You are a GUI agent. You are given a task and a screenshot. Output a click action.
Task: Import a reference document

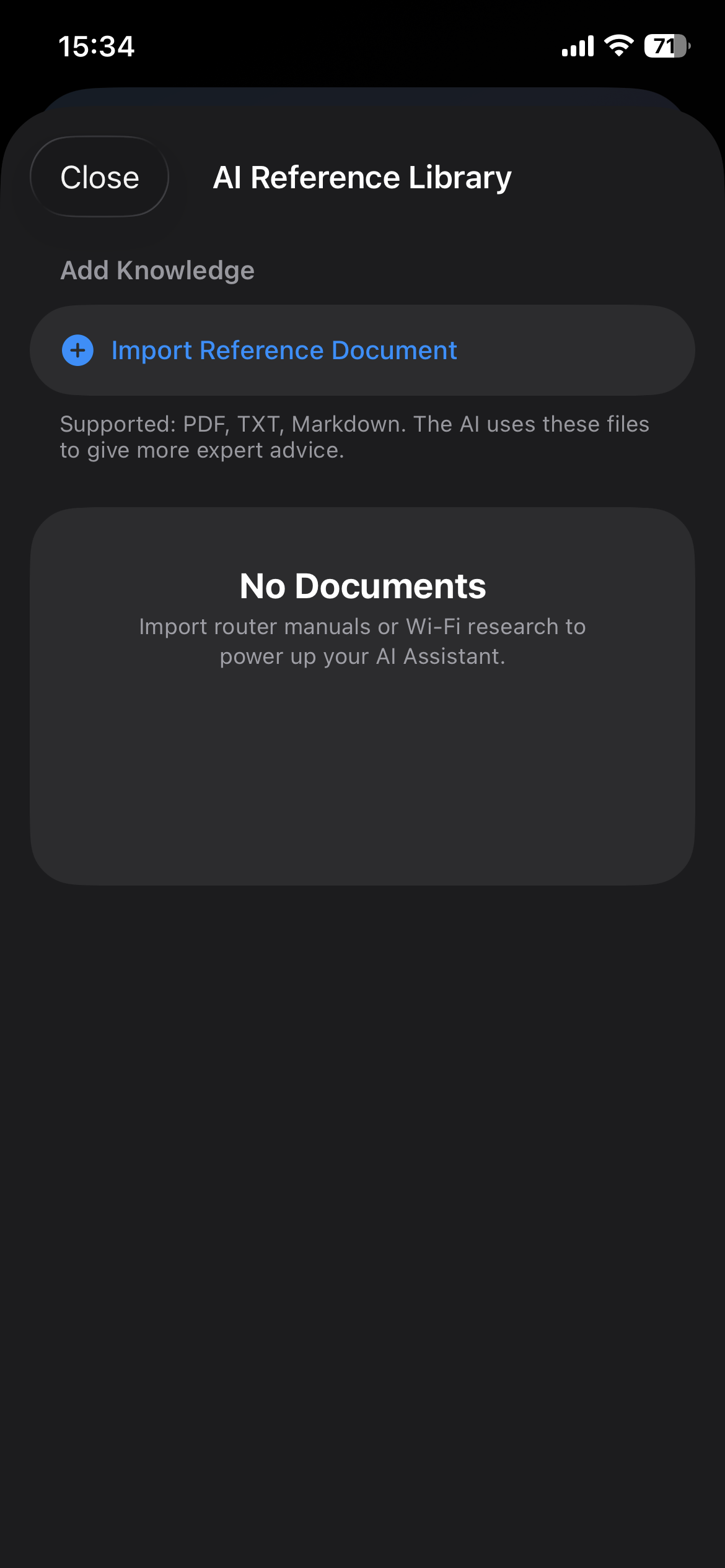tap(284, 351)
